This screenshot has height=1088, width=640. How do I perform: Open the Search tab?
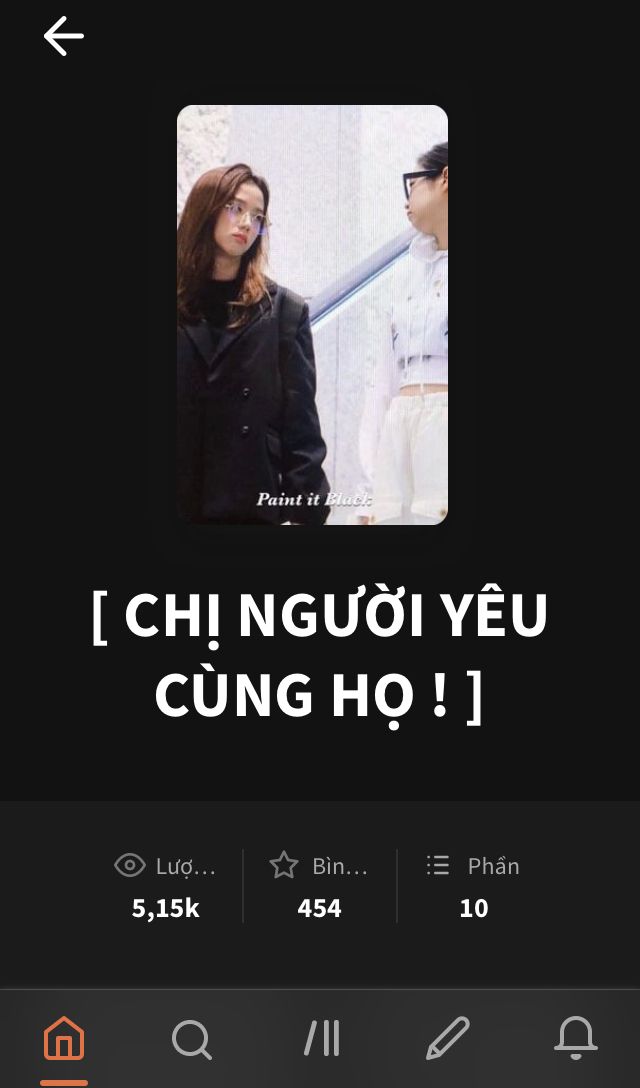tap(192, 1039)
